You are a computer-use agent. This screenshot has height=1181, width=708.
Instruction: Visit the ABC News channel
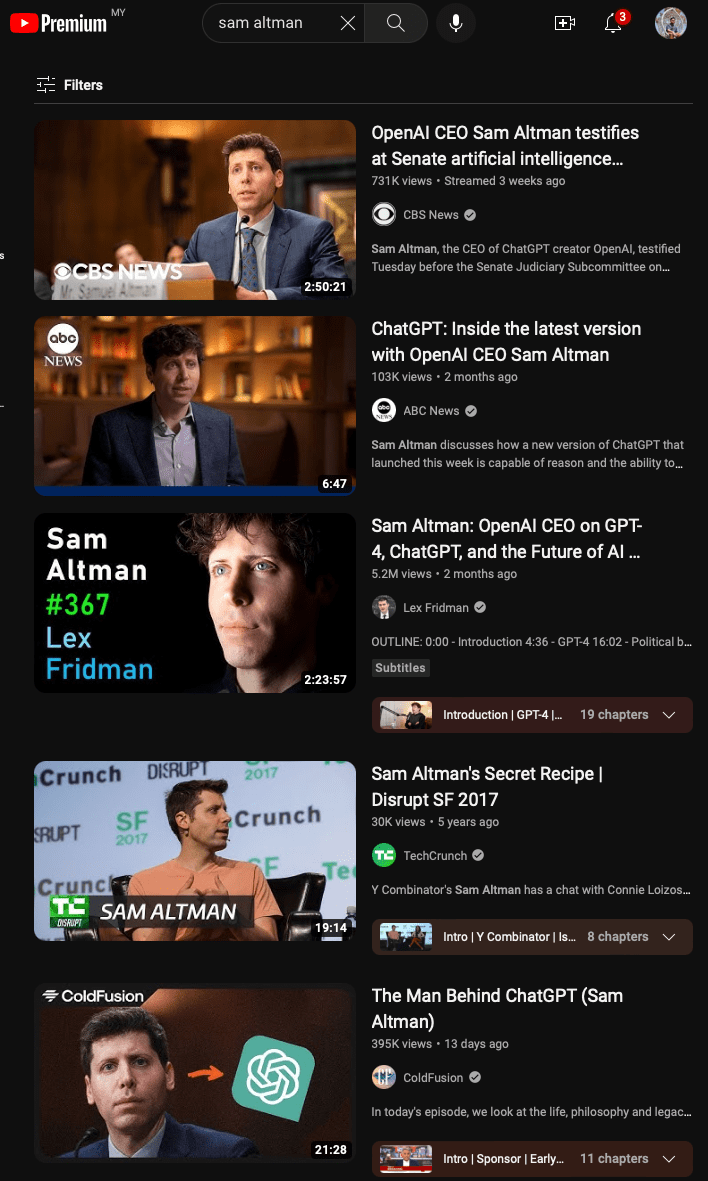click(x=430, y=411)
